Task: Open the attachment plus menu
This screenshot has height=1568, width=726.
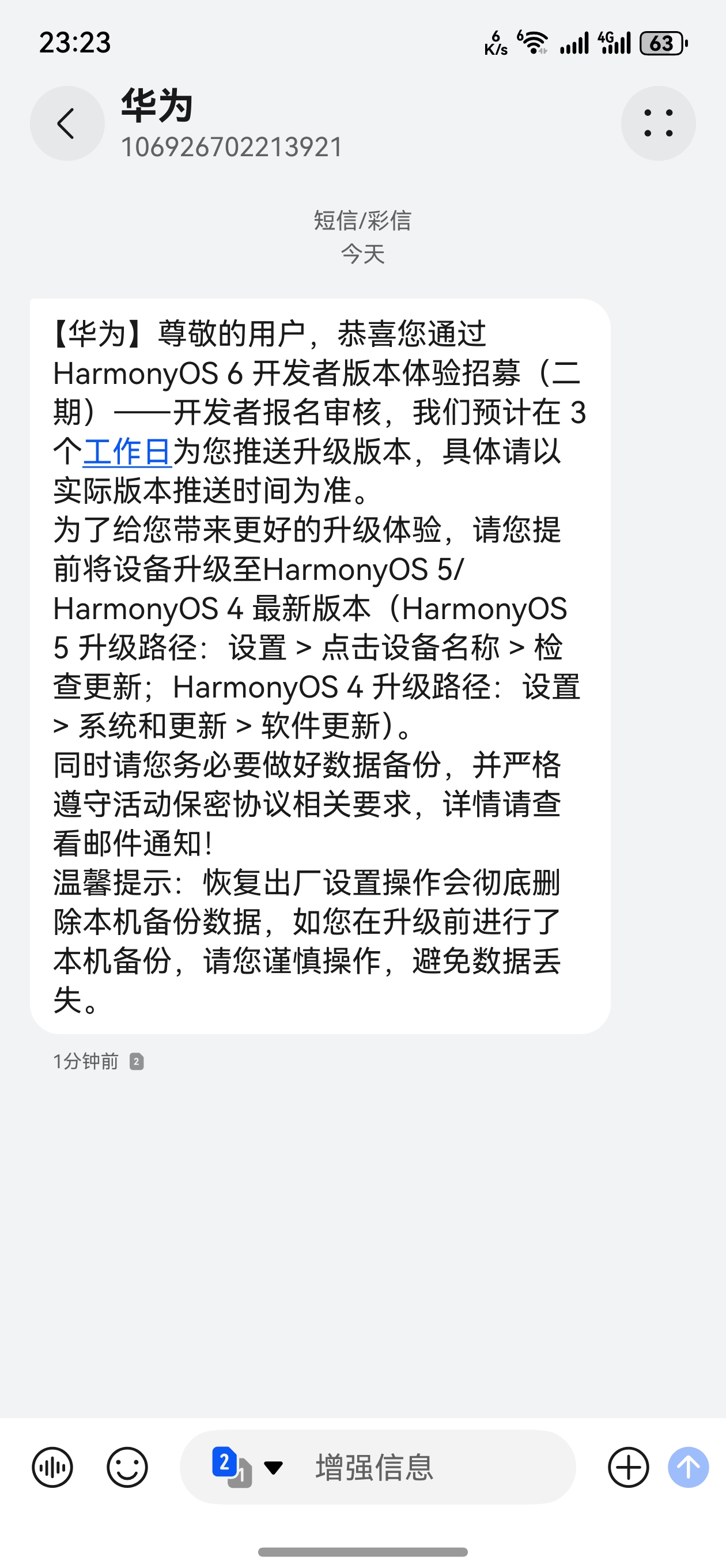Action: pos(628,1467)
